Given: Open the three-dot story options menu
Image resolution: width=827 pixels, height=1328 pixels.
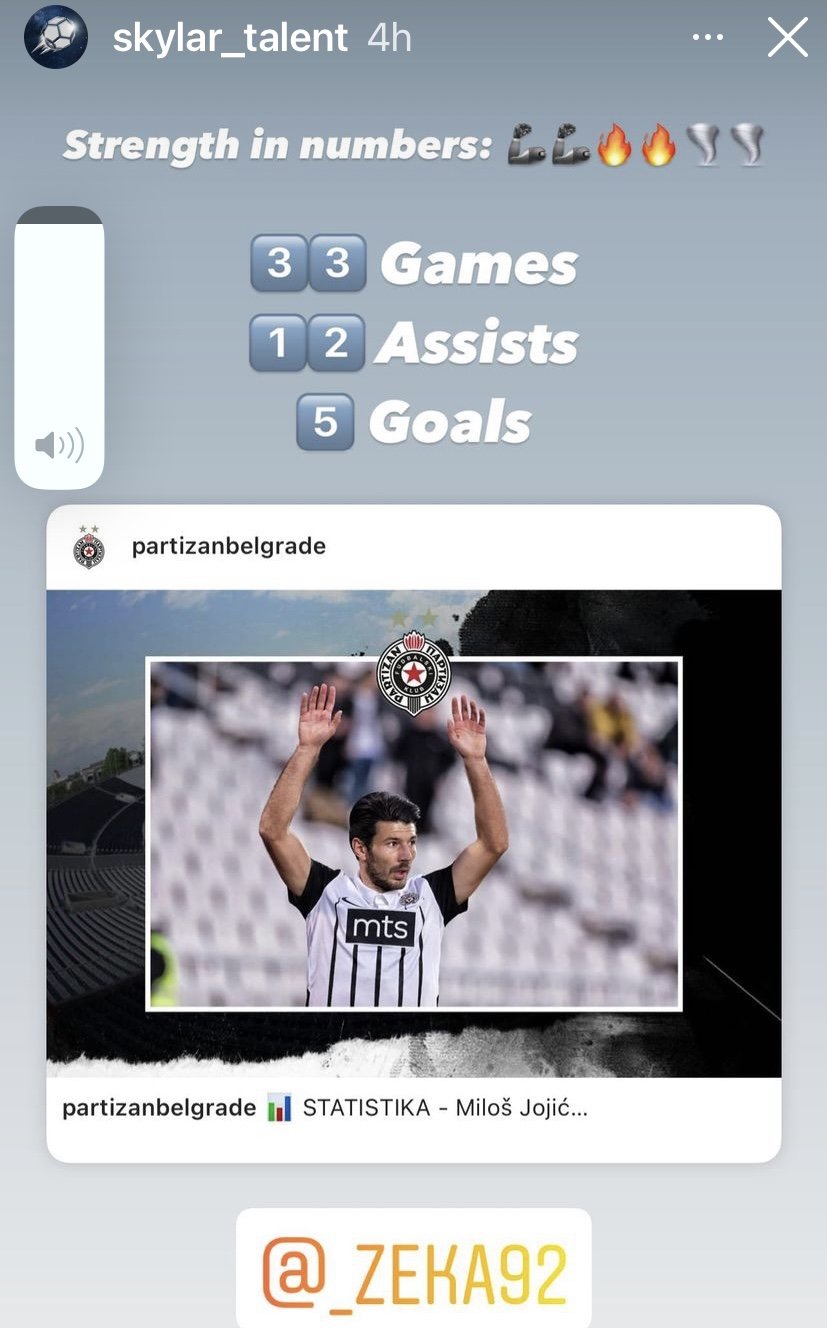Looking at the screenshot, I should (x=708, y=38).
